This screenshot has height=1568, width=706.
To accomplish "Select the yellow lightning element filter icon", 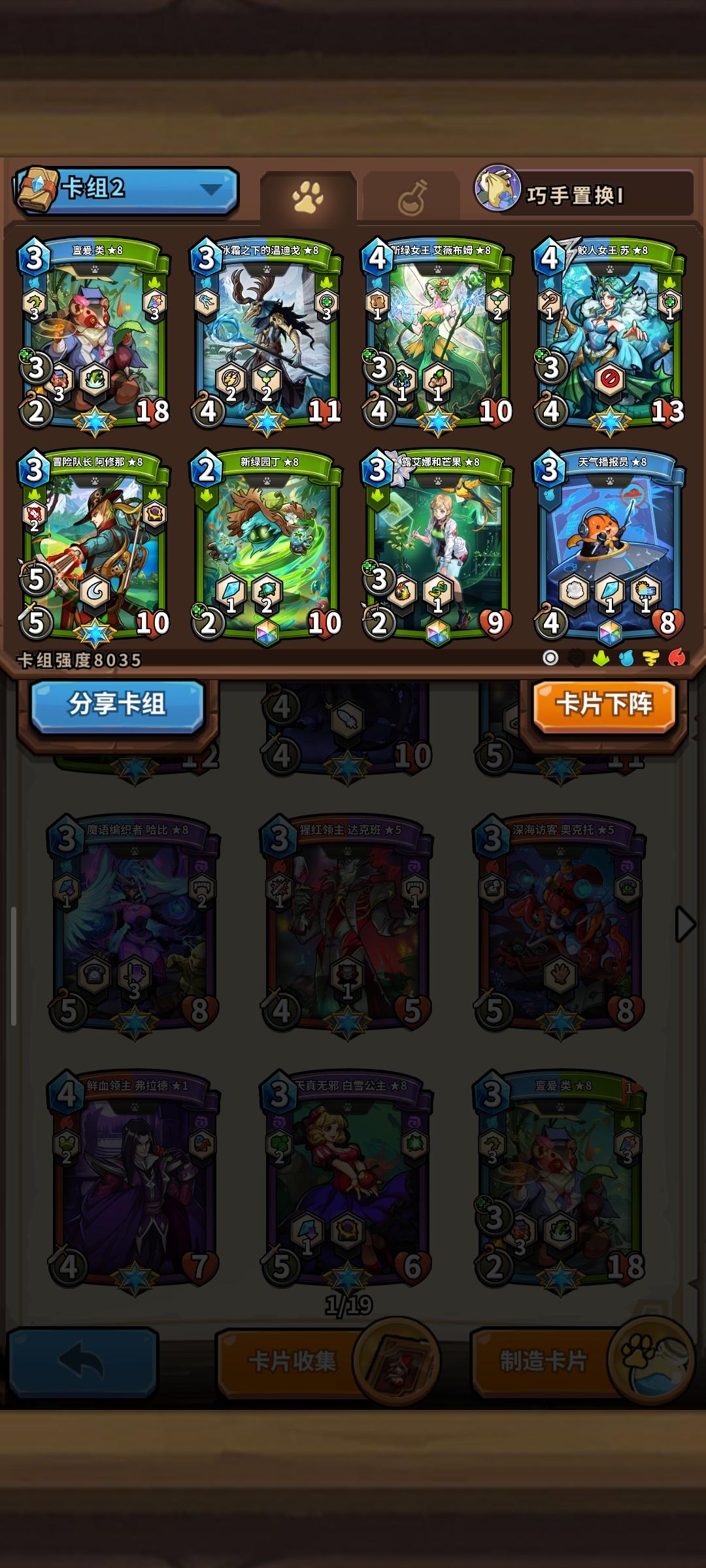I will coord(651,659).
